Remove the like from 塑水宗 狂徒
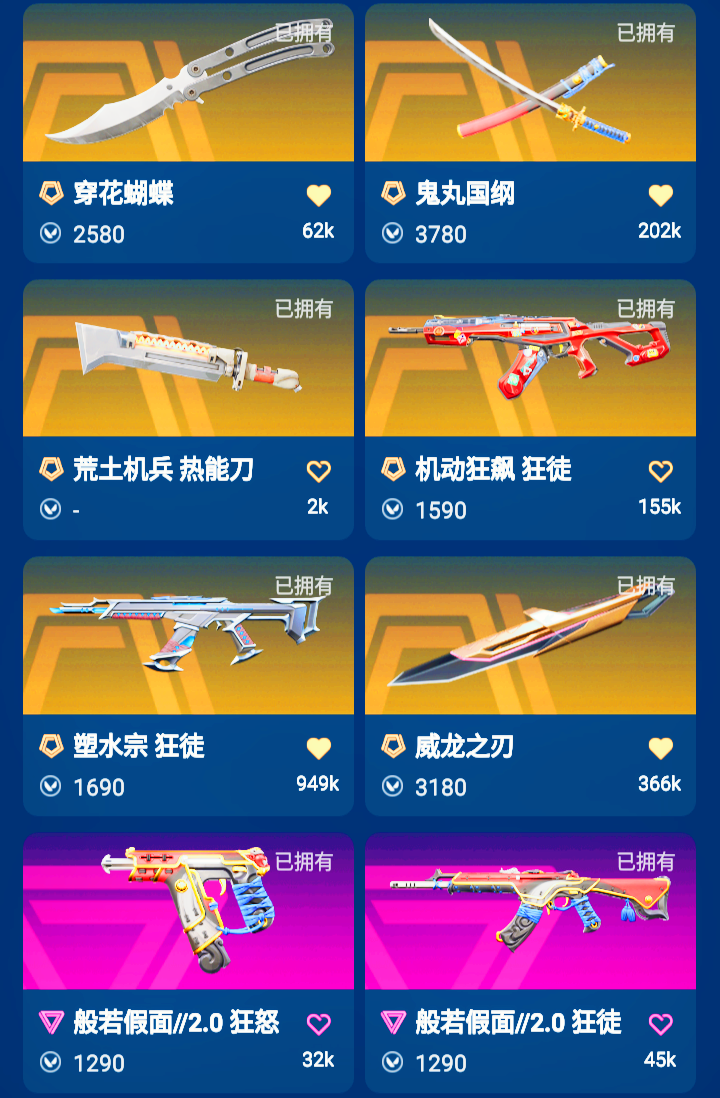Screen dimensions: 720x1098 pos(318,748)
